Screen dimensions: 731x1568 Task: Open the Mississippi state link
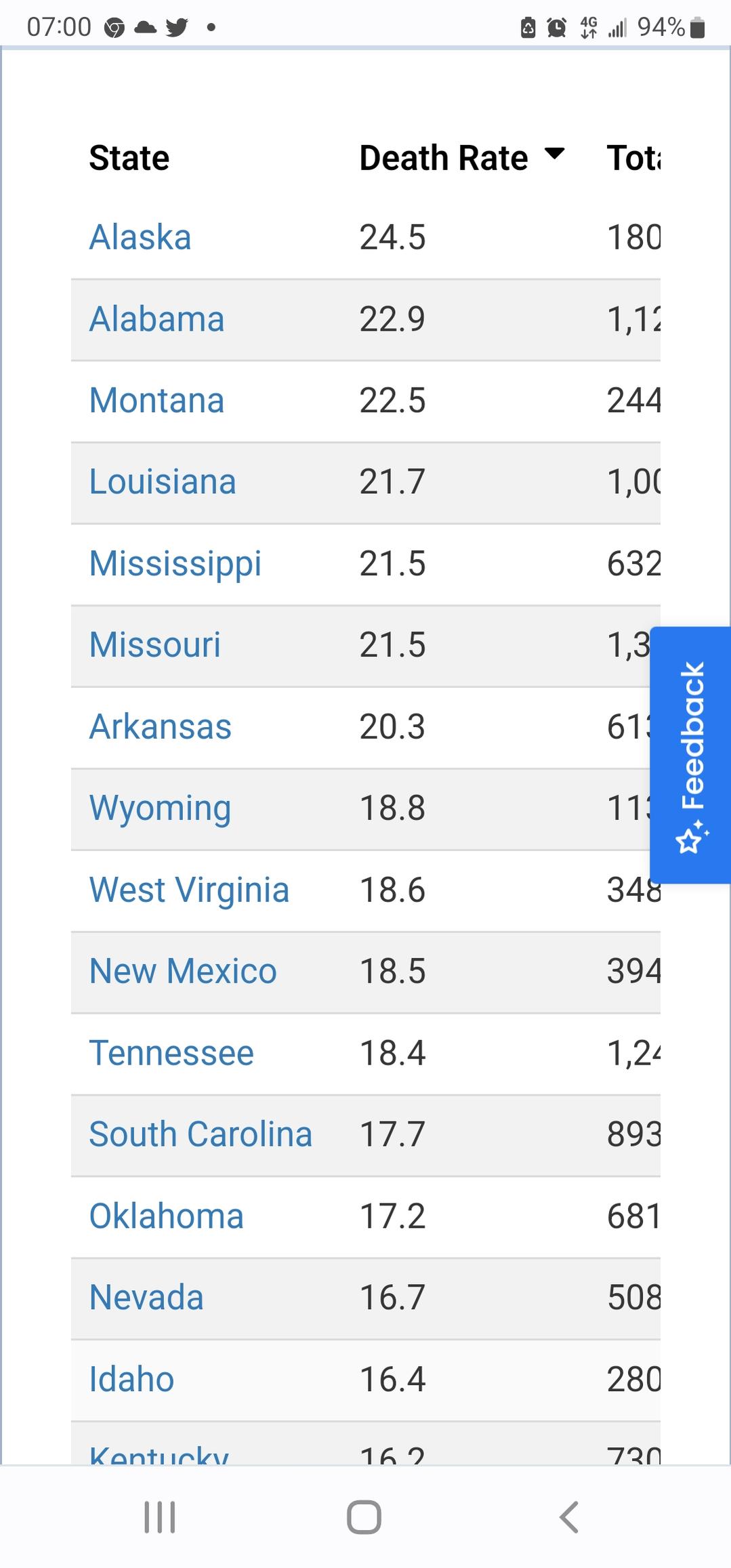(175, 564)
